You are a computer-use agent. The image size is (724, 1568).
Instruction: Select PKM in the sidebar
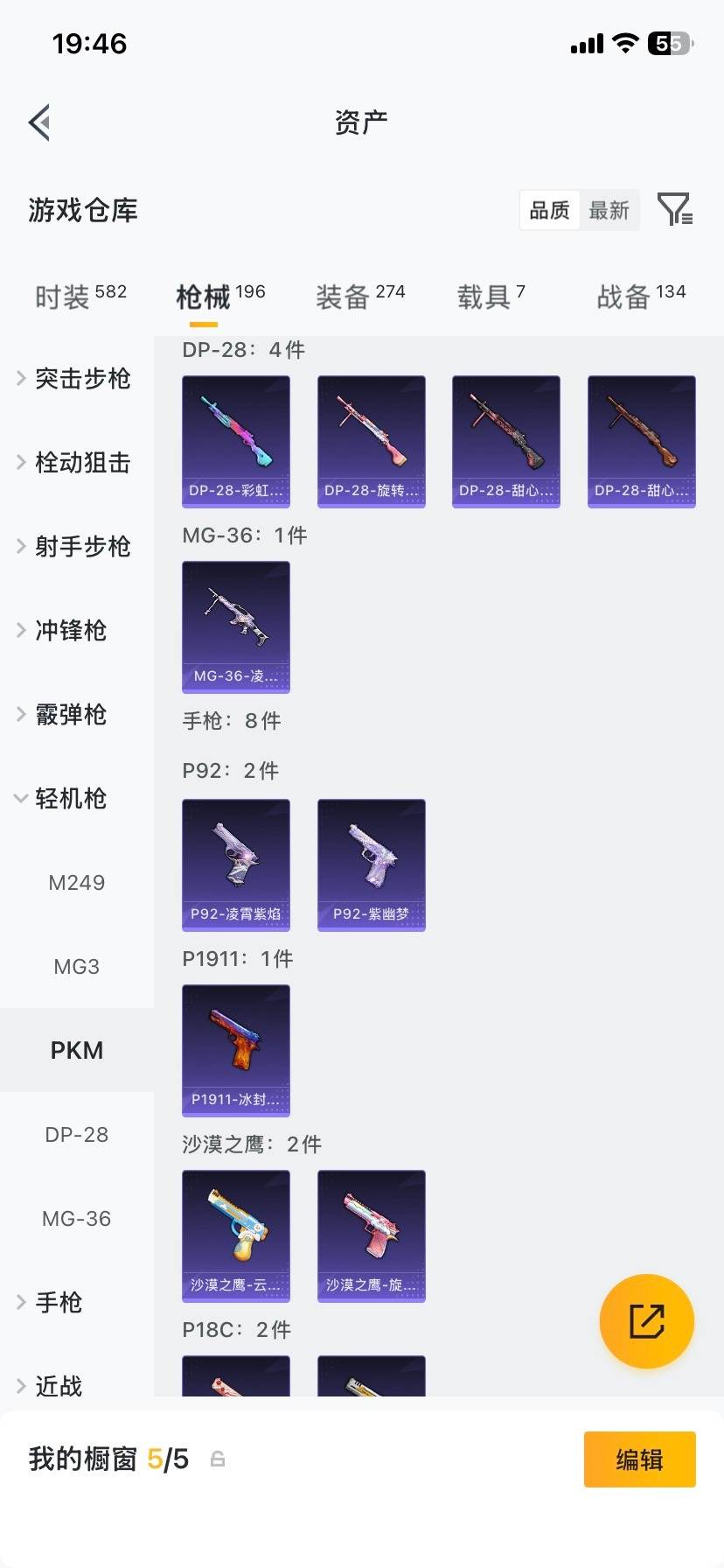(77, 1050)
